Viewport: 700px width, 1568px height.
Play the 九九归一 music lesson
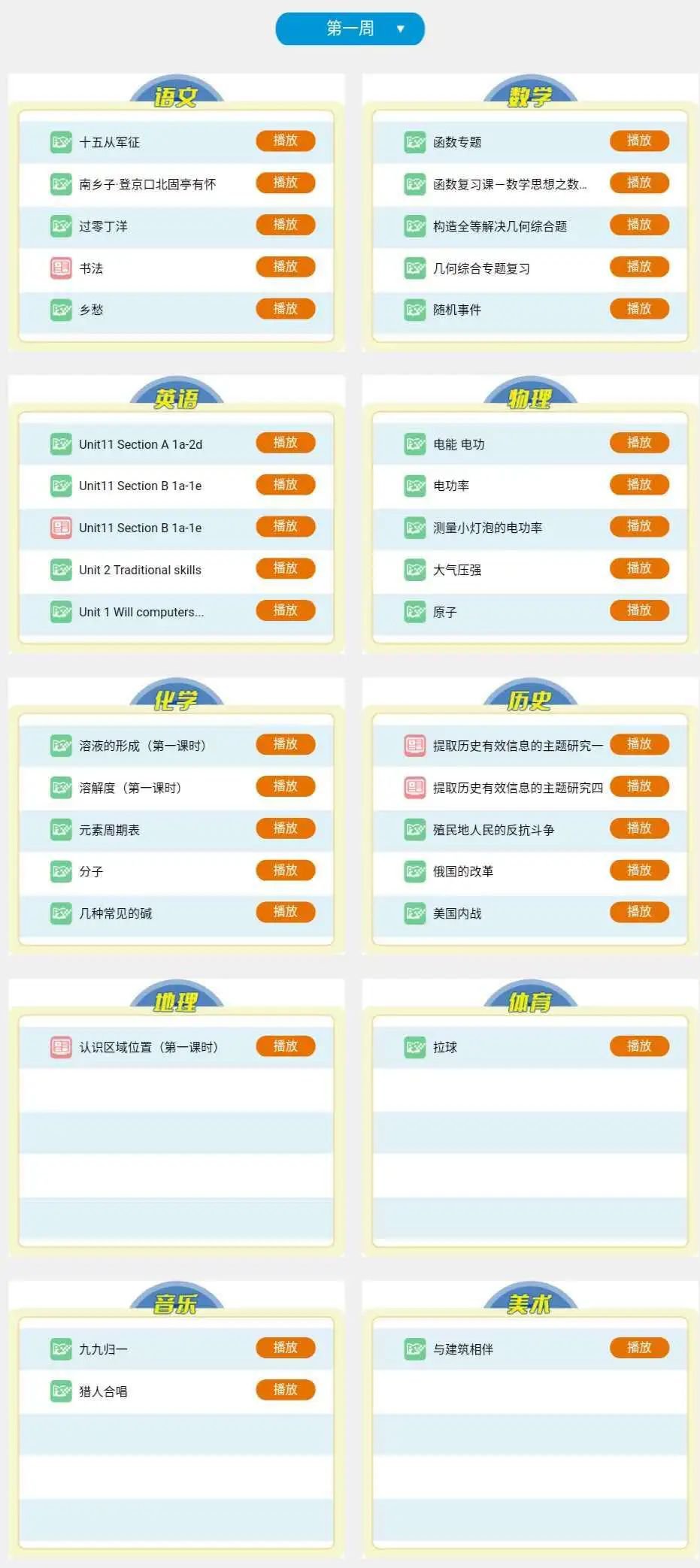pos(285,1348)
